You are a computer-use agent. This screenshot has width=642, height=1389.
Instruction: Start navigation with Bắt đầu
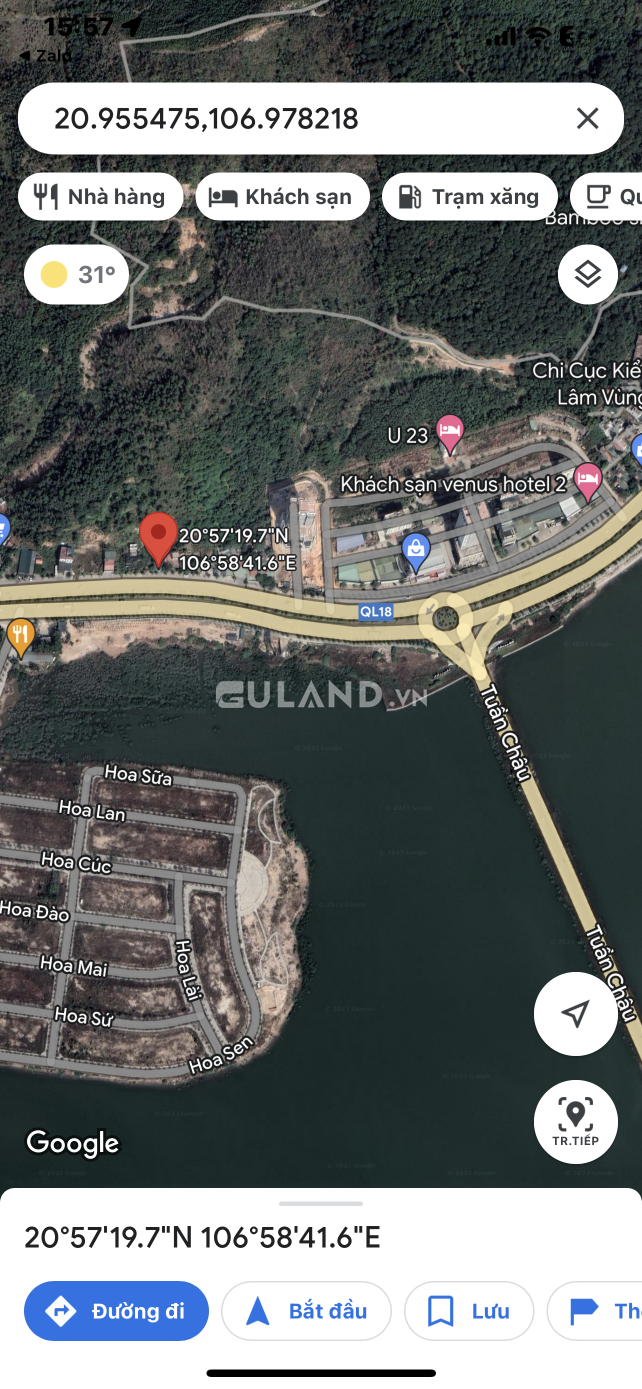point(306,1311)
